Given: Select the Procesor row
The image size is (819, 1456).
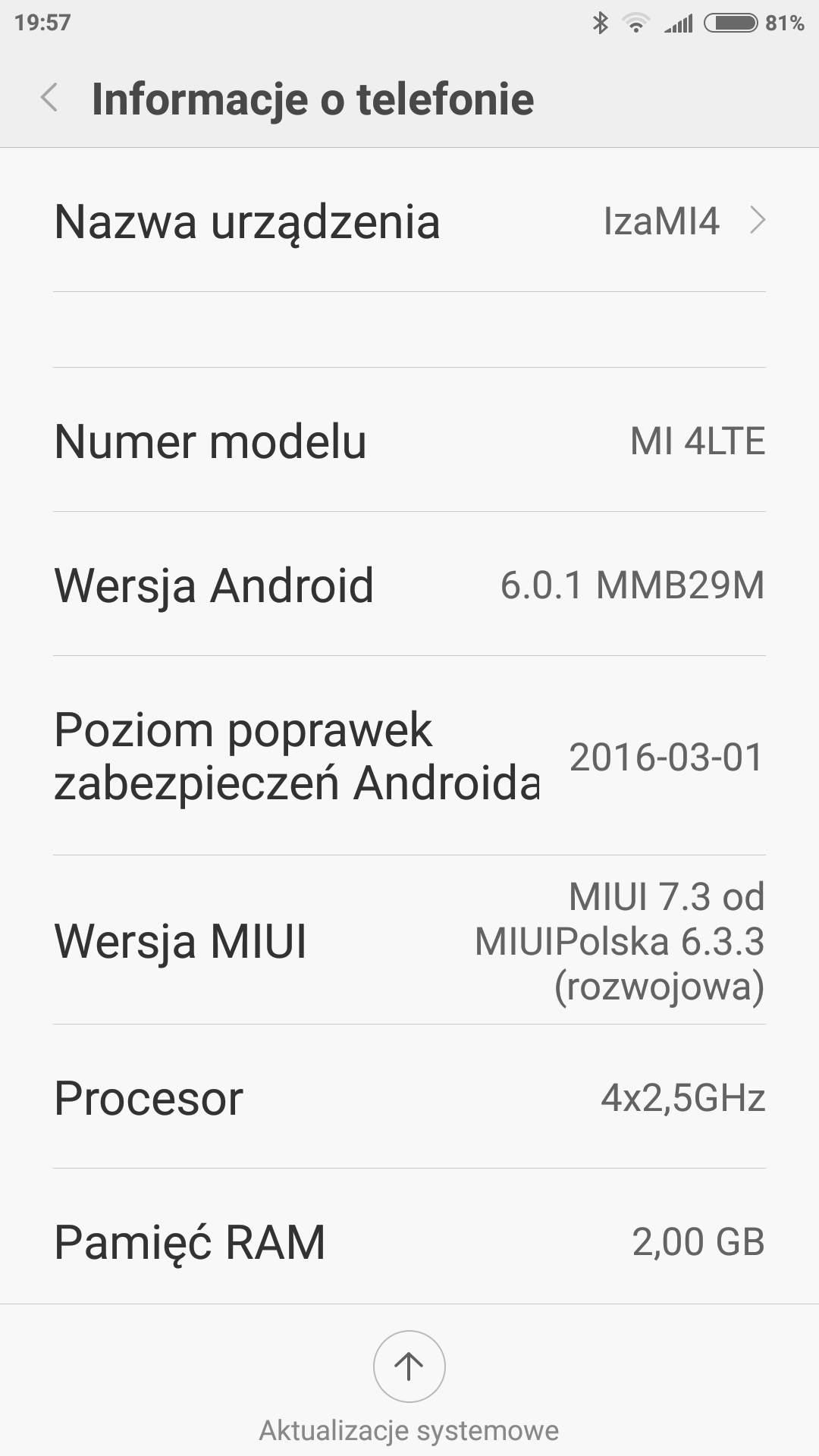Looking at the screenshot, I should click(x=409, y=1097).
